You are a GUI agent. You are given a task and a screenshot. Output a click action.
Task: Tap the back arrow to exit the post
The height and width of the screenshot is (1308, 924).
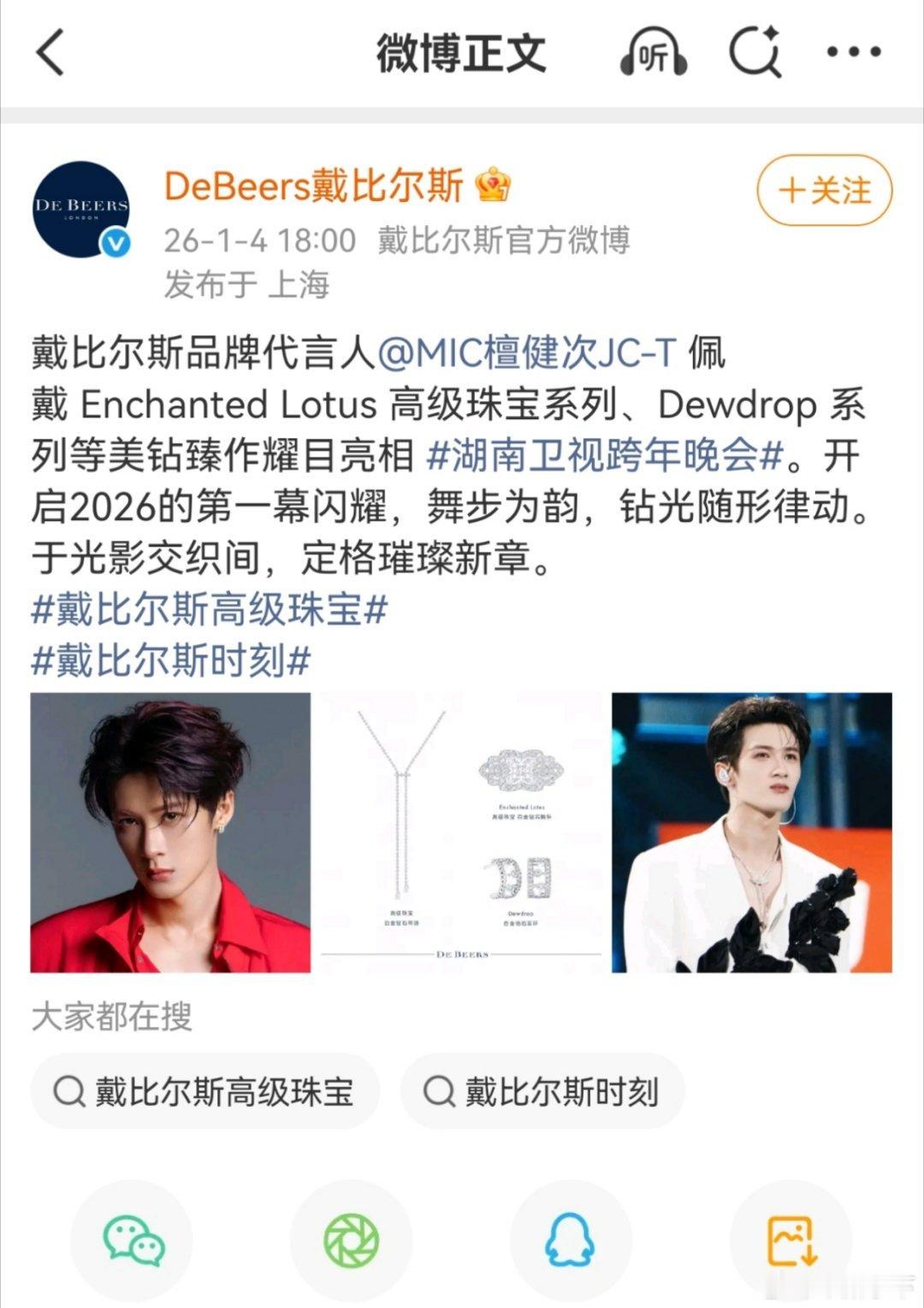pyautogui.click(x=49, y=53)
